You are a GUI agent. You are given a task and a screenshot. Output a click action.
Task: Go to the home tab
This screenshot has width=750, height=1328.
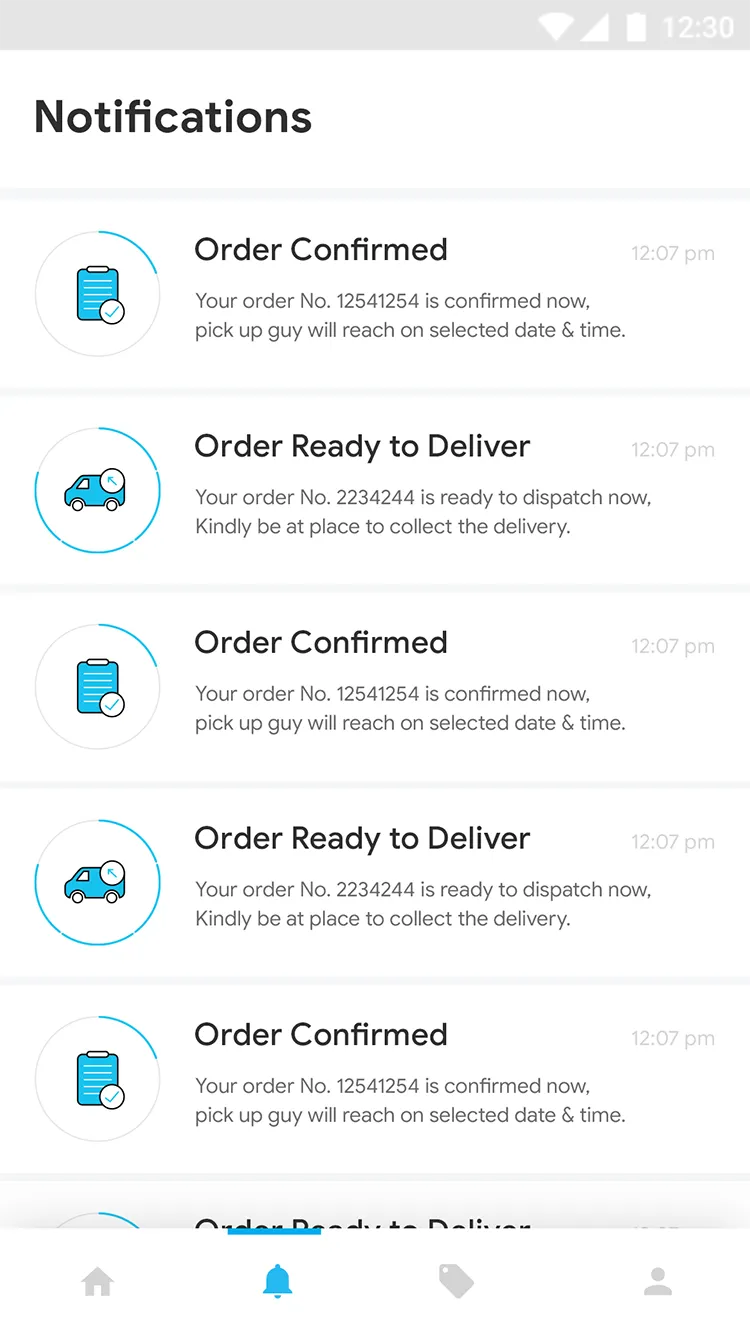click(98, 1281)
